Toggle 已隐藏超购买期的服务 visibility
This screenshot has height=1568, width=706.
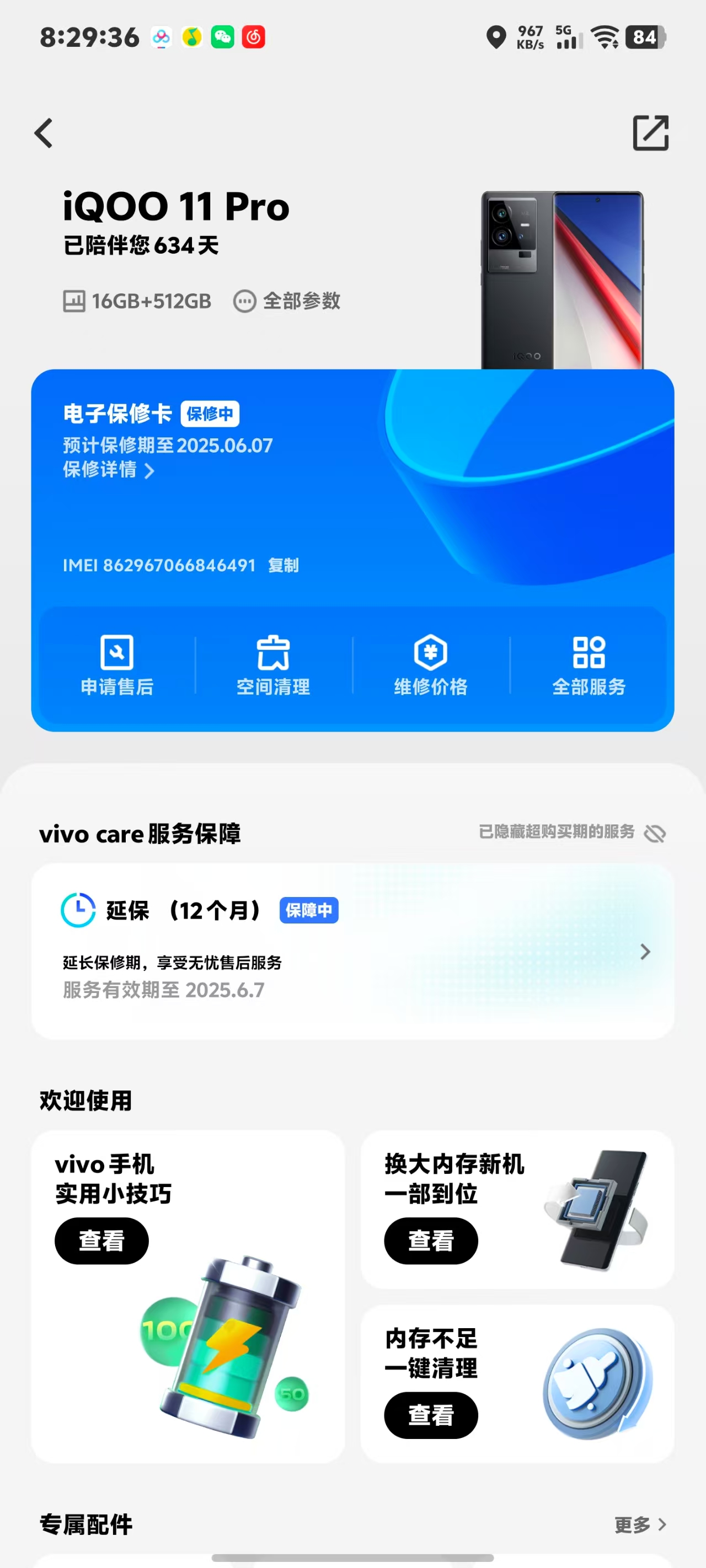[x=572, y=832]
